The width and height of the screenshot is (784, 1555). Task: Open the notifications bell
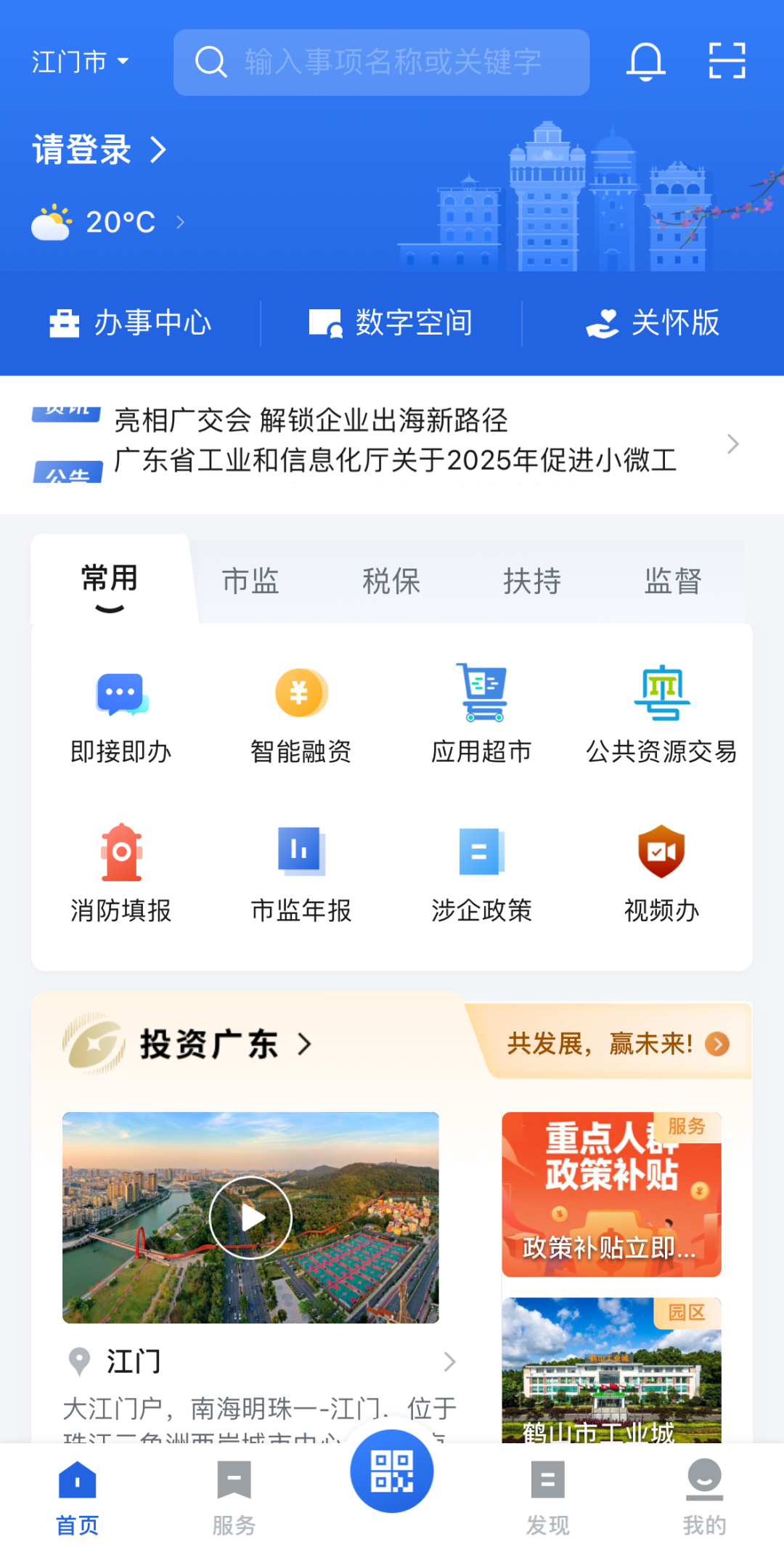[645, 61]
